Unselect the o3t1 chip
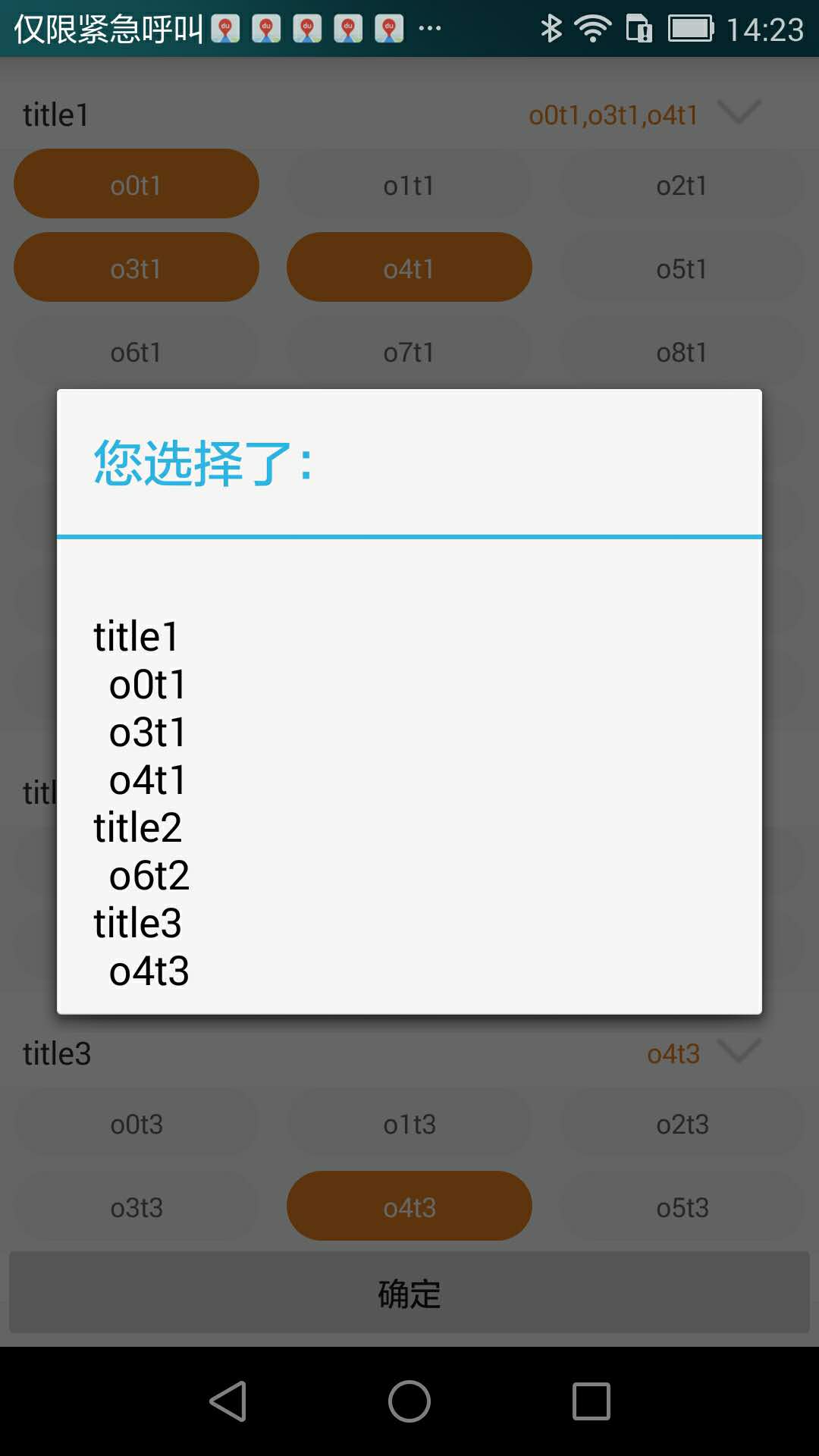This screenshot has width=819, height=1456. tap(136, 268)
